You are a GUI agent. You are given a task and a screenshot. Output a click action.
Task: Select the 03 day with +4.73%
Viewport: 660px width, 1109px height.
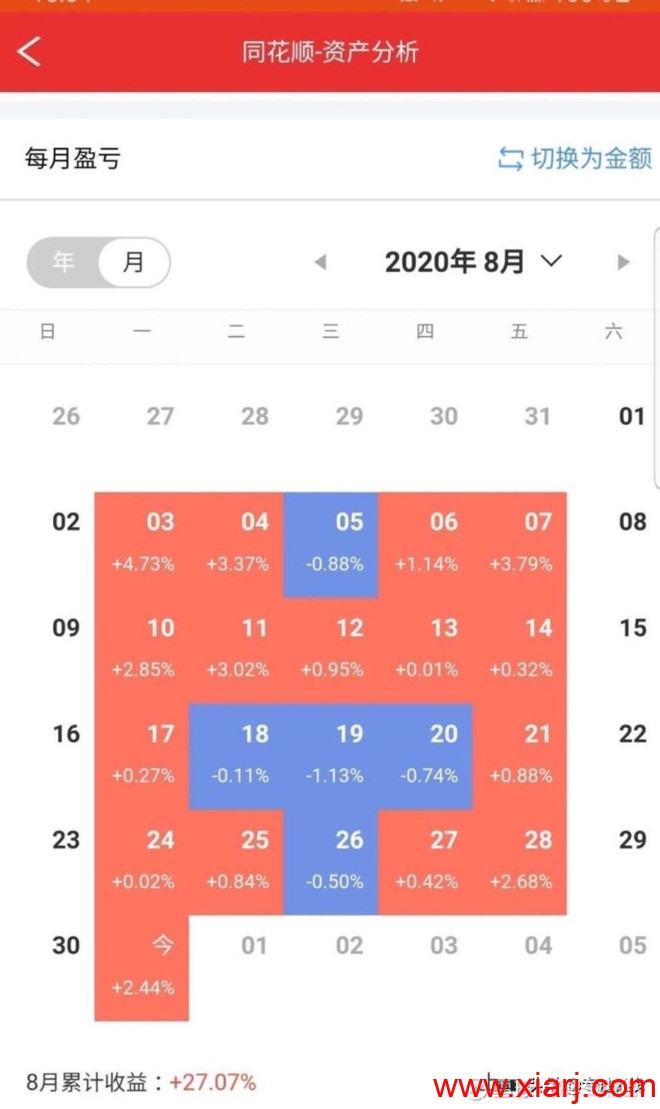(x=142, y=545)
